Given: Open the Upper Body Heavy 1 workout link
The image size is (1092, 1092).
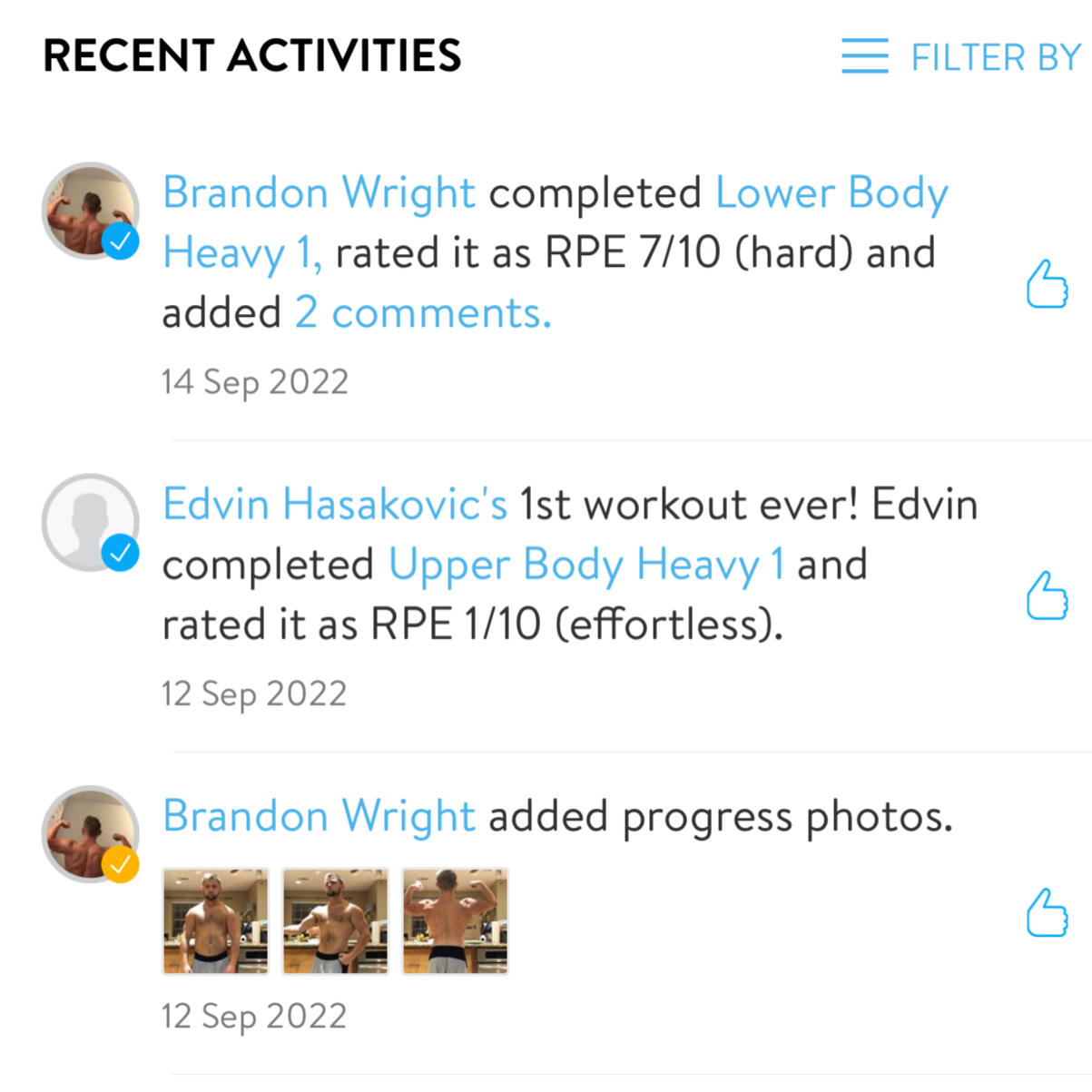Looking at the screenshot, I should point(586,565).
